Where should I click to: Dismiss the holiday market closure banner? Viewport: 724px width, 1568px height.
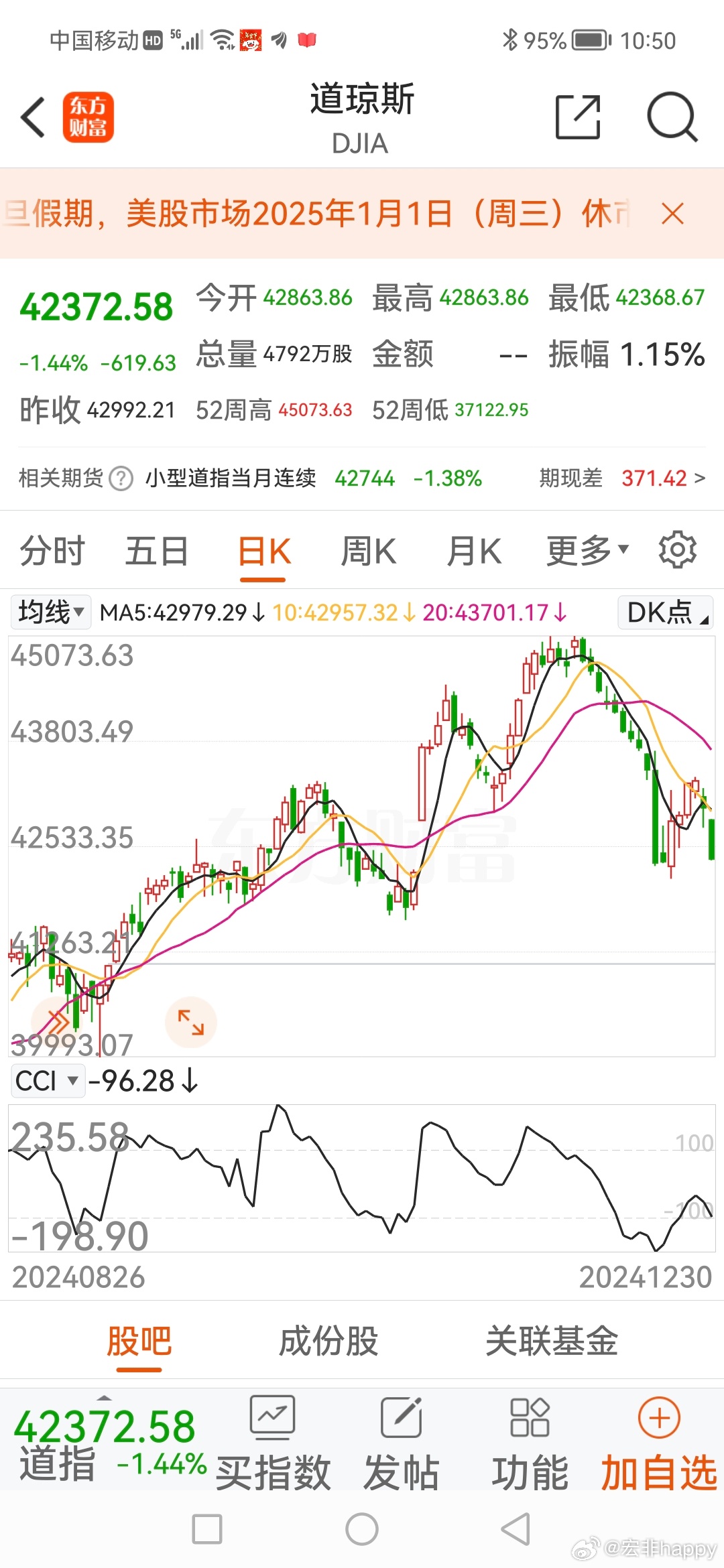[x=672, y=214]
